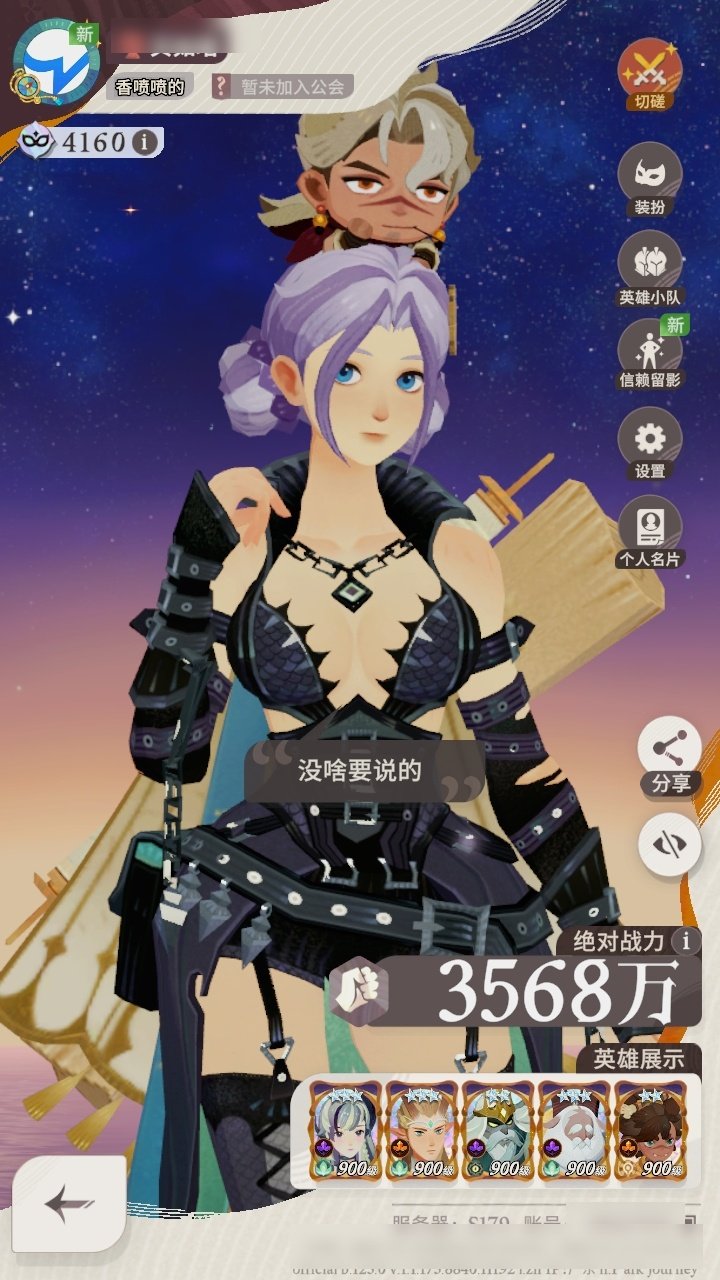The height and width of the screenshot is (1280, 720).
Task: Open 信赖留影 trust photos
Action: pyautogui.click(x=650, y=354)
